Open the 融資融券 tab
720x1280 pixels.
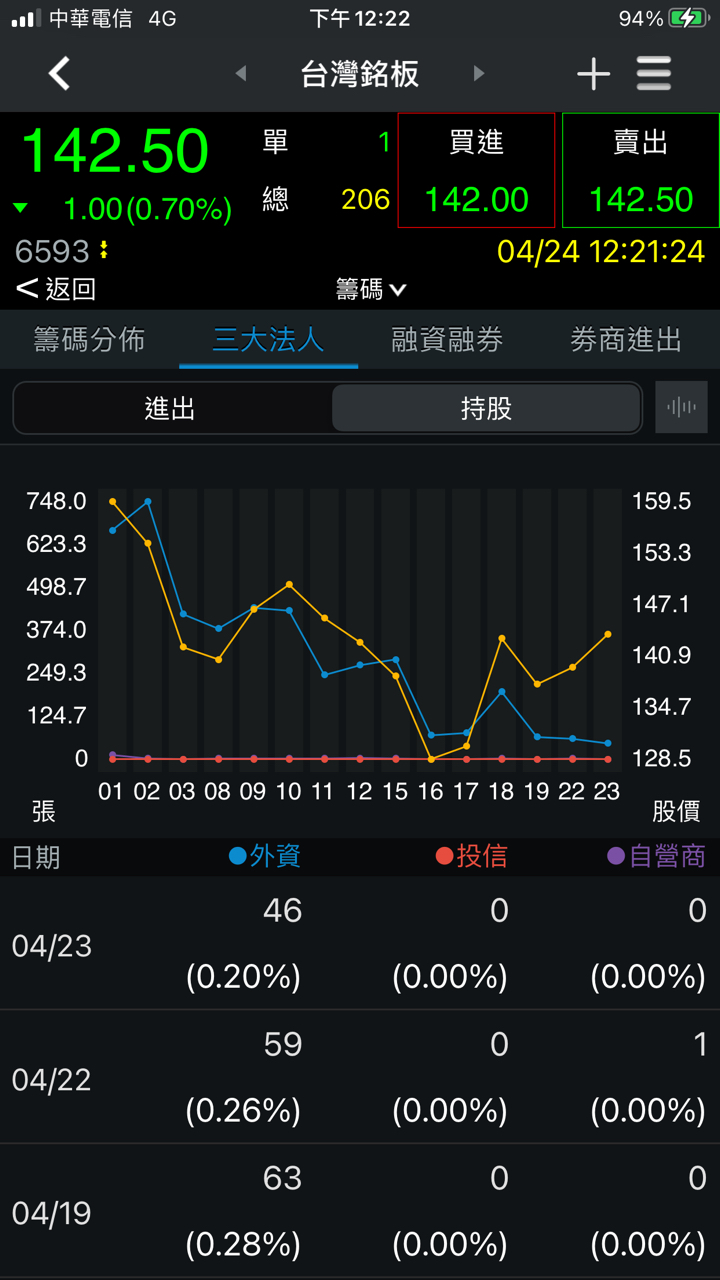point(446,340)
